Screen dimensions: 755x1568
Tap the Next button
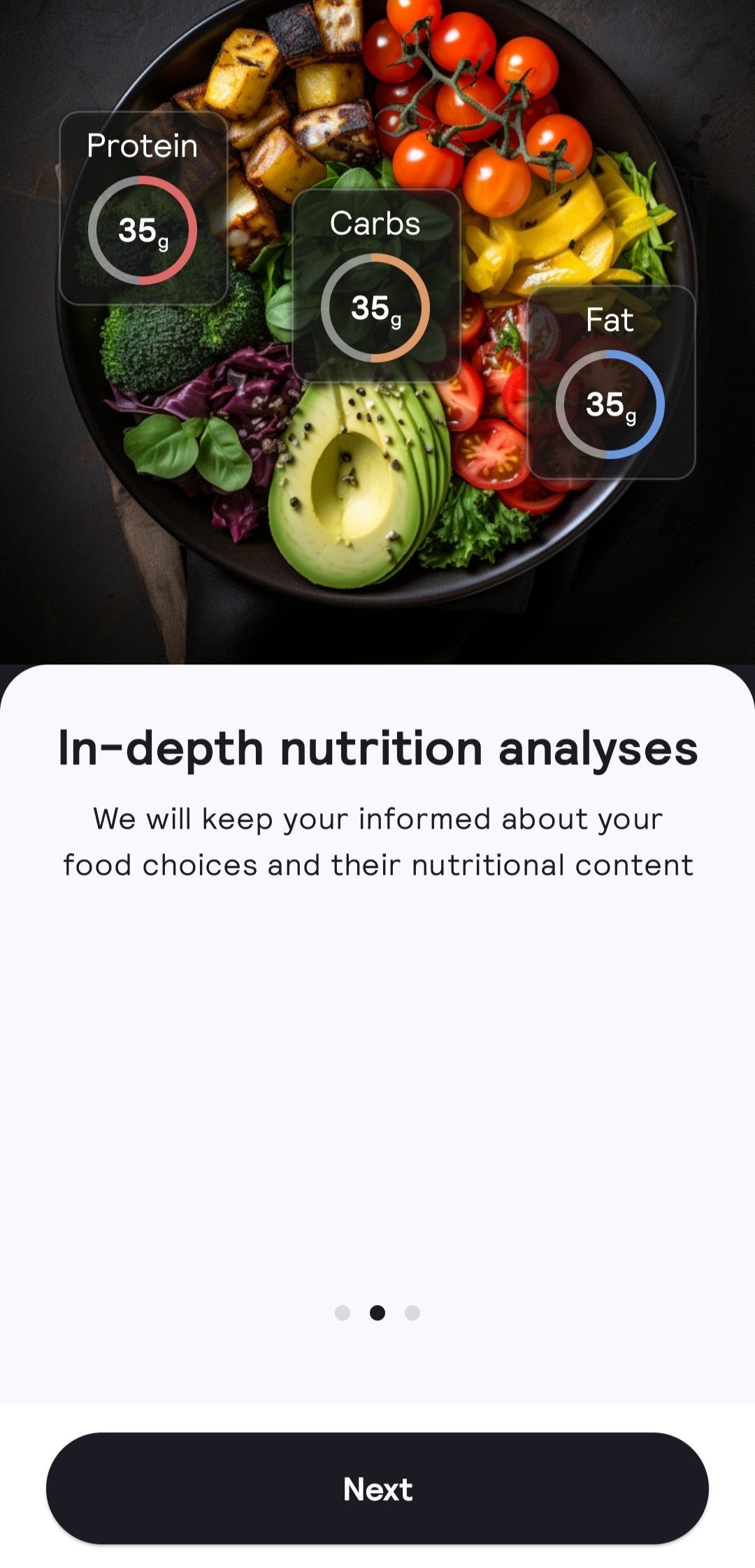[377, 1489]
